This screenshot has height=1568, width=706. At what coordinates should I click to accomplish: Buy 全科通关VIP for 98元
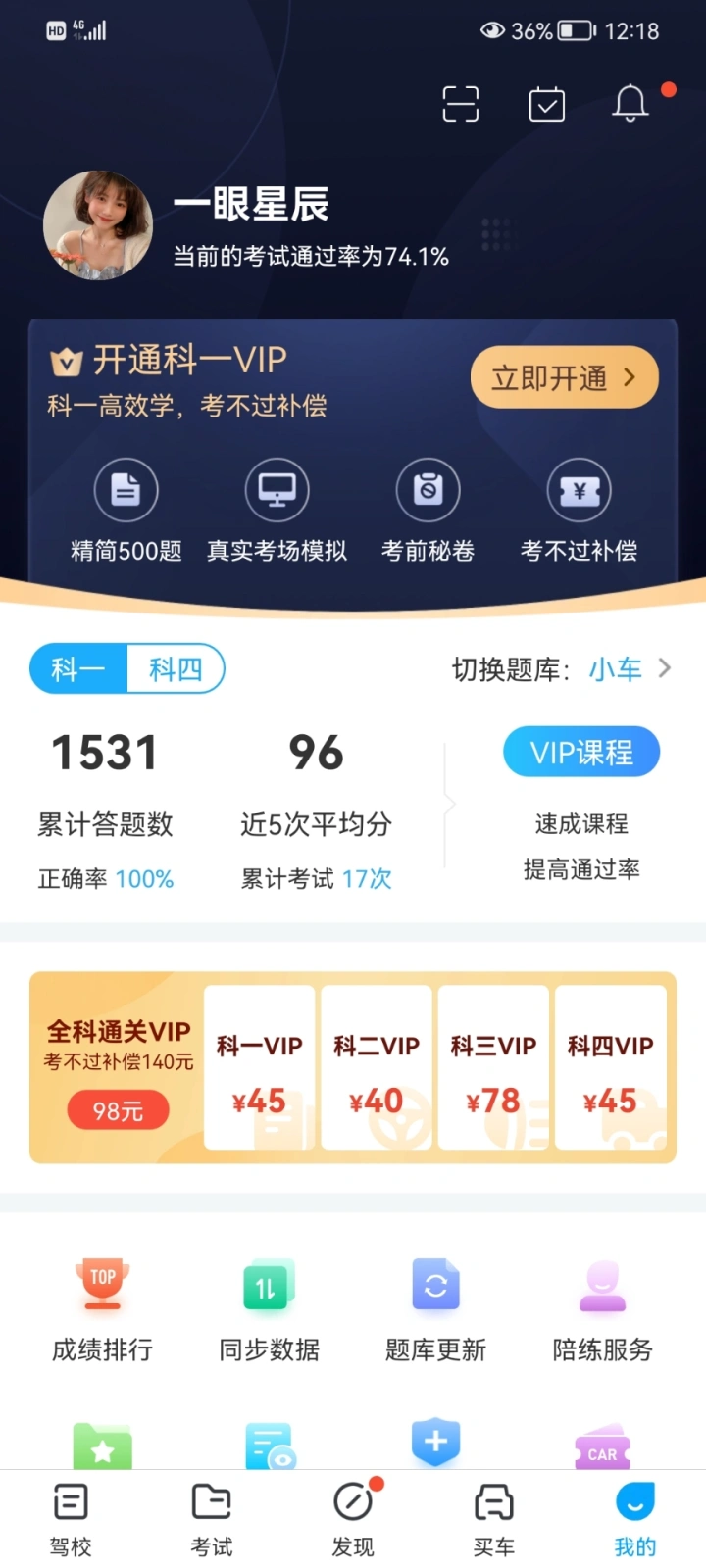pos(118,1110)
